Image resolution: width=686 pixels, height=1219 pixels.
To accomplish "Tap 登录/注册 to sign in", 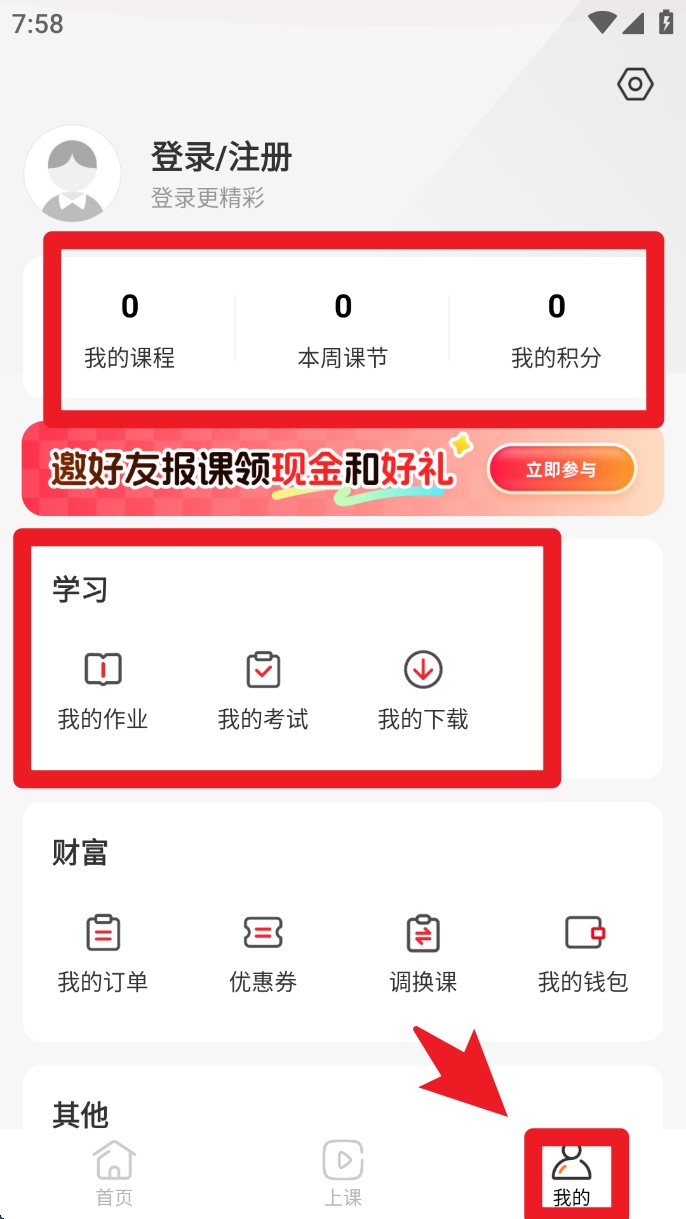I will [x=221, y=157].
